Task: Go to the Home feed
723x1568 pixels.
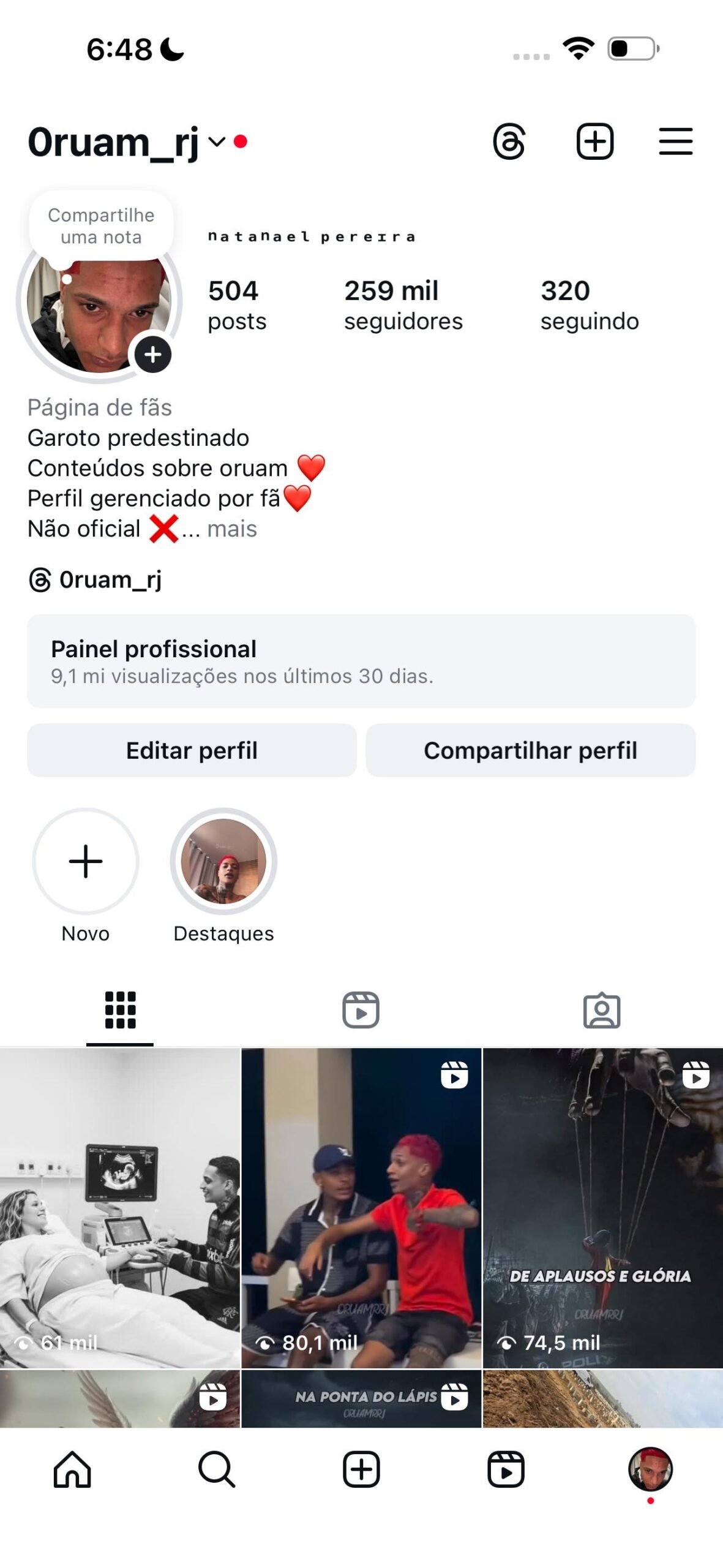Action: click(x=72, y=1469)
